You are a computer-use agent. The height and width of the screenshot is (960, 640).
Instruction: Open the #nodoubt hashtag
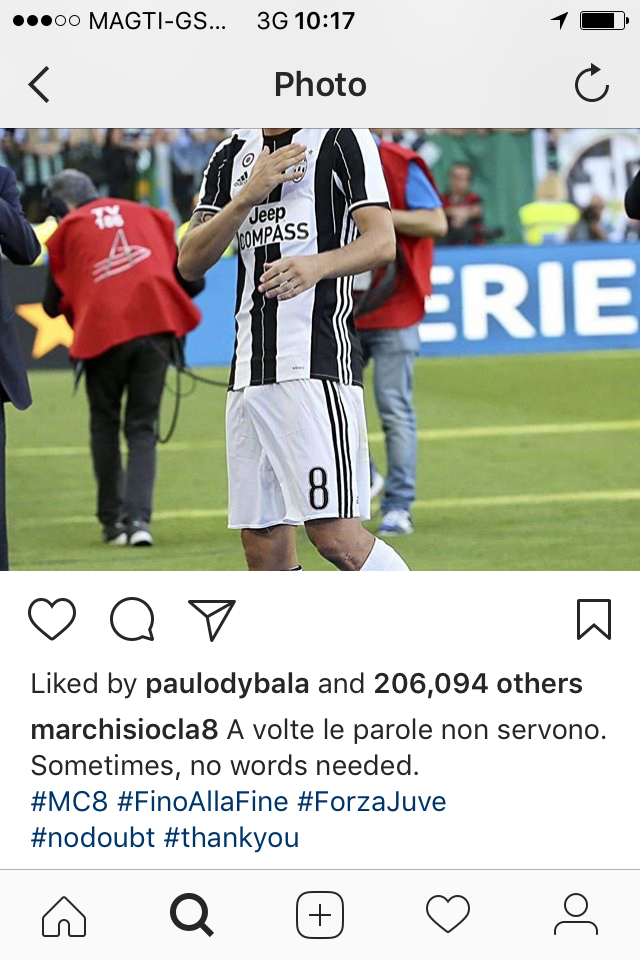click(x=93, y=838)
